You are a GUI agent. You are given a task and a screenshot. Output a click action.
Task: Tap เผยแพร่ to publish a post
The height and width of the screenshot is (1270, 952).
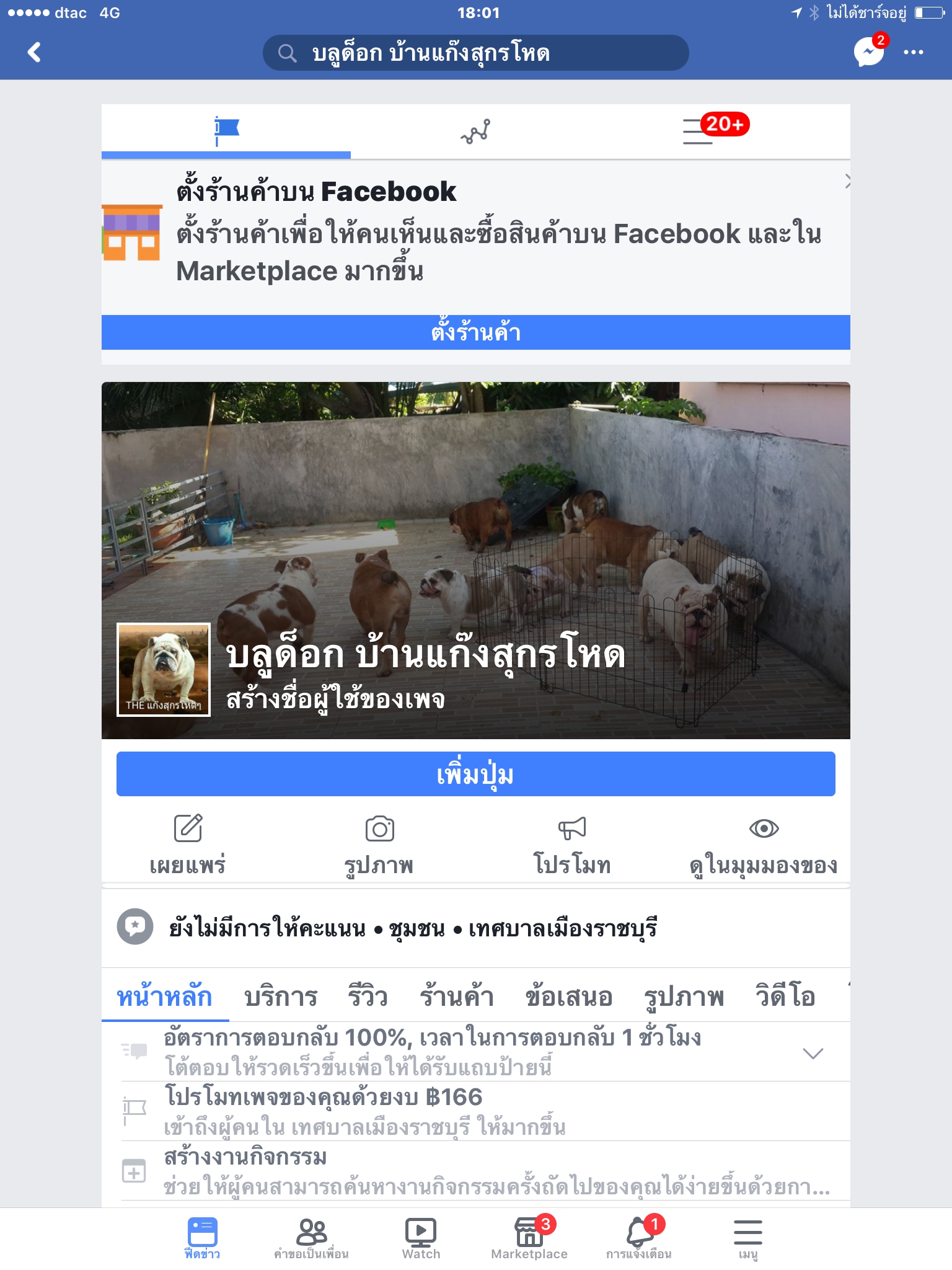(188, 845)
